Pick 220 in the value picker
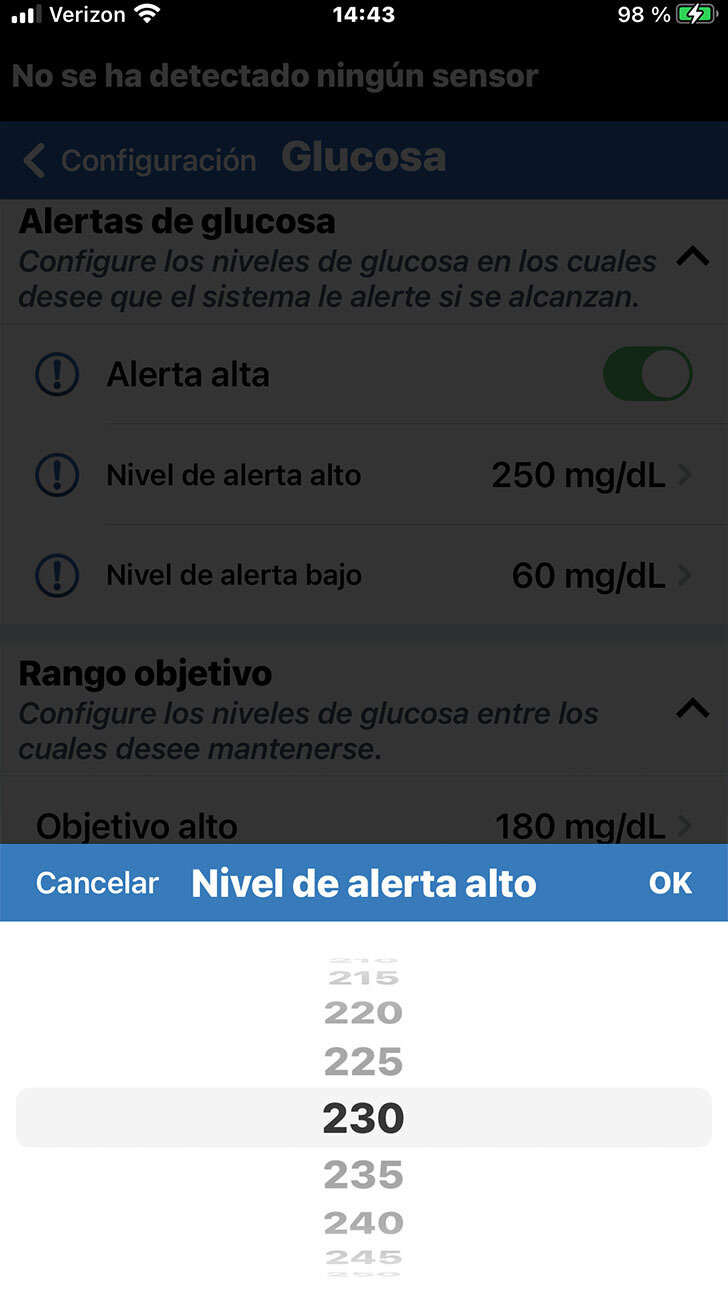728x1295 pixels. [x=363, y=1013]
